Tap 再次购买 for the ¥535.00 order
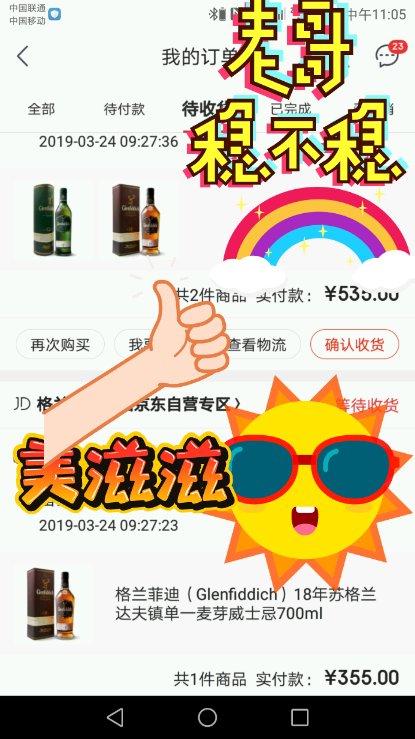This screenshot has width=415, height=739. tap(60, 345)
